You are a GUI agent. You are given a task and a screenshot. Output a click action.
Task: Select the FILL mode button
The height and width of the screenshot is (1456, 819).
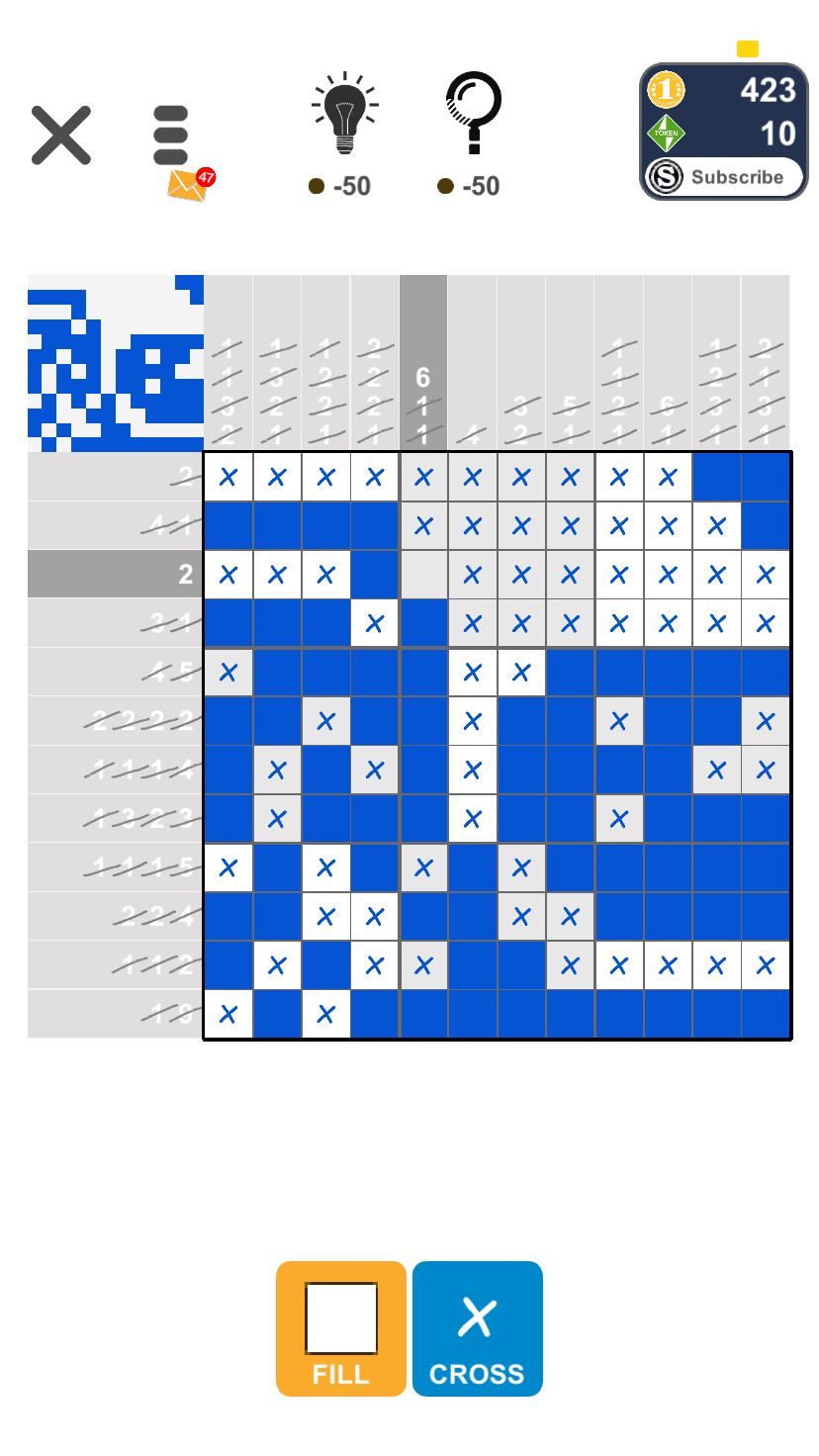tap(341, 1328)
